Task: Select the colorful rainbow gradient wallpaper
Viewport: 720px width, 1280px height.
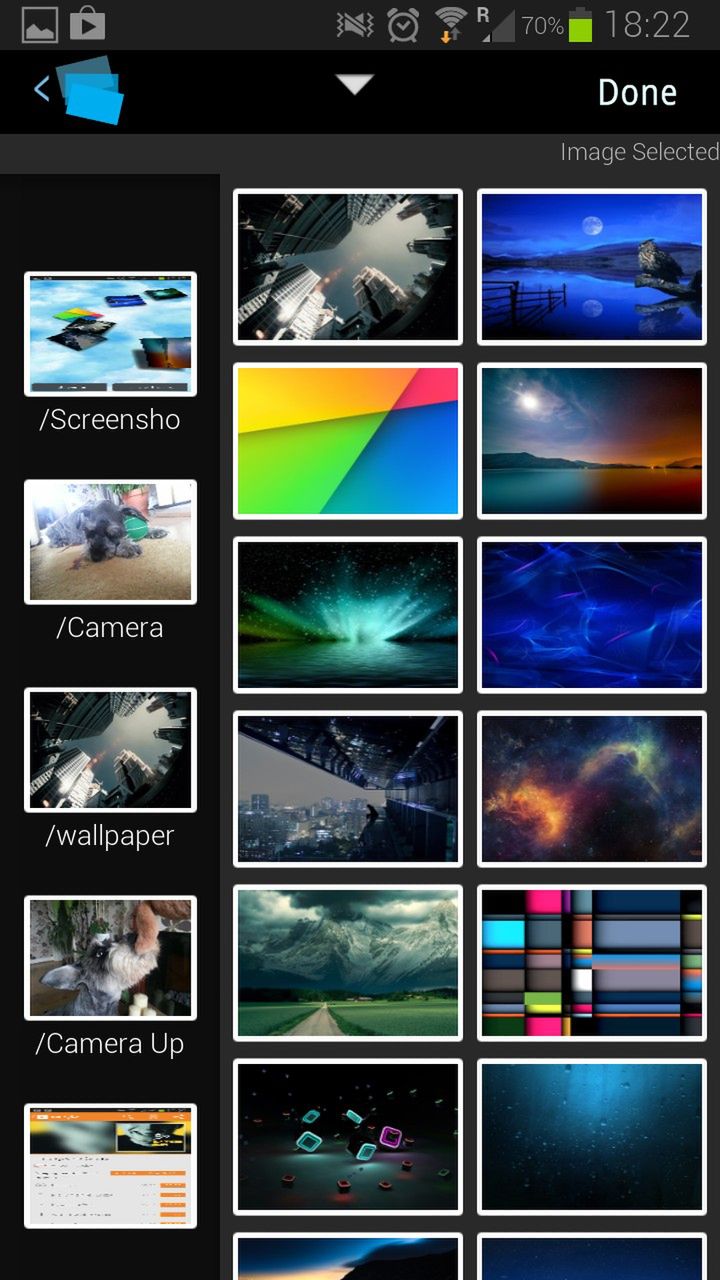Action: [348, 441]
